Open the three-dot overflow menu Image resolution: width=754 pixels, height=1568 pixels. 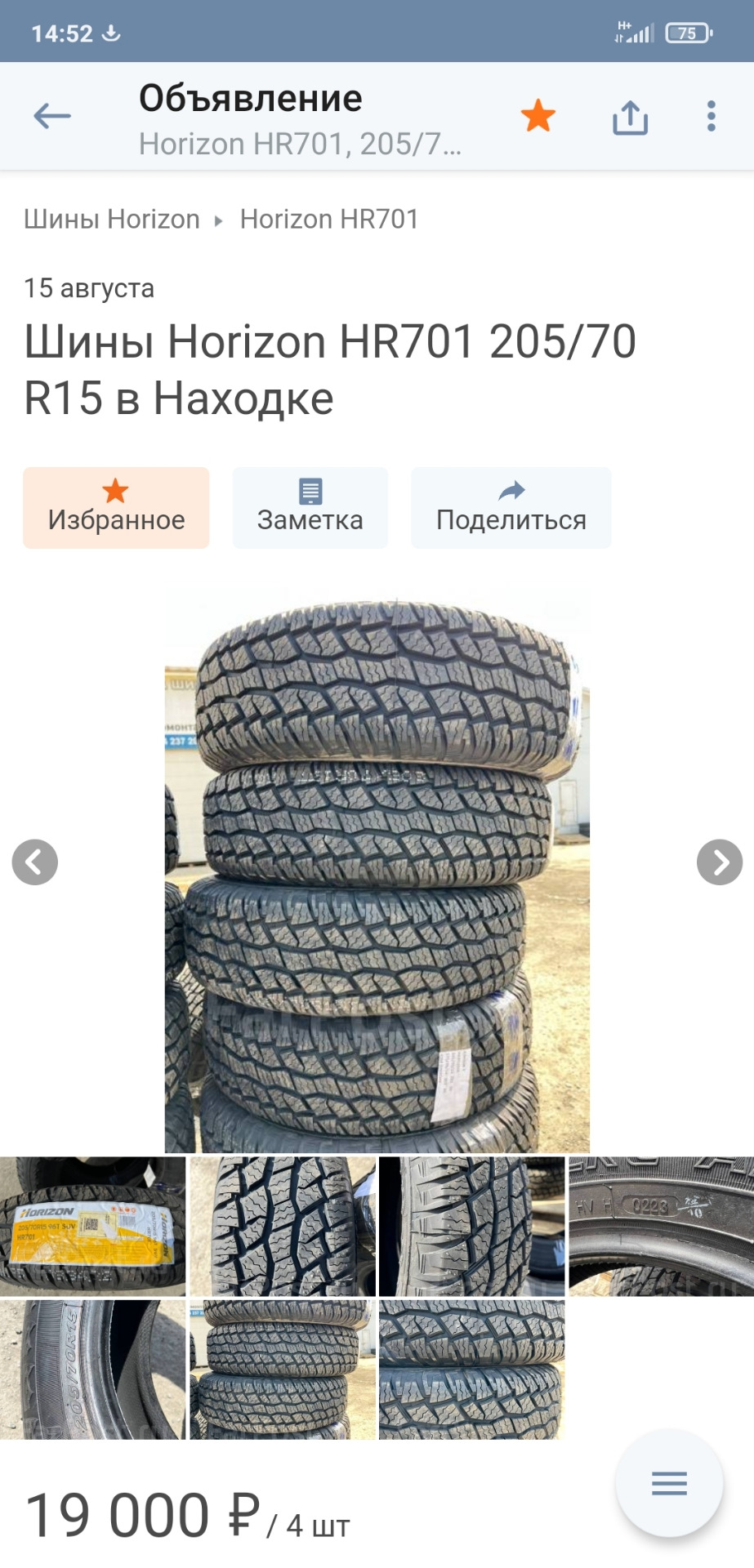[x=712, y=116]
